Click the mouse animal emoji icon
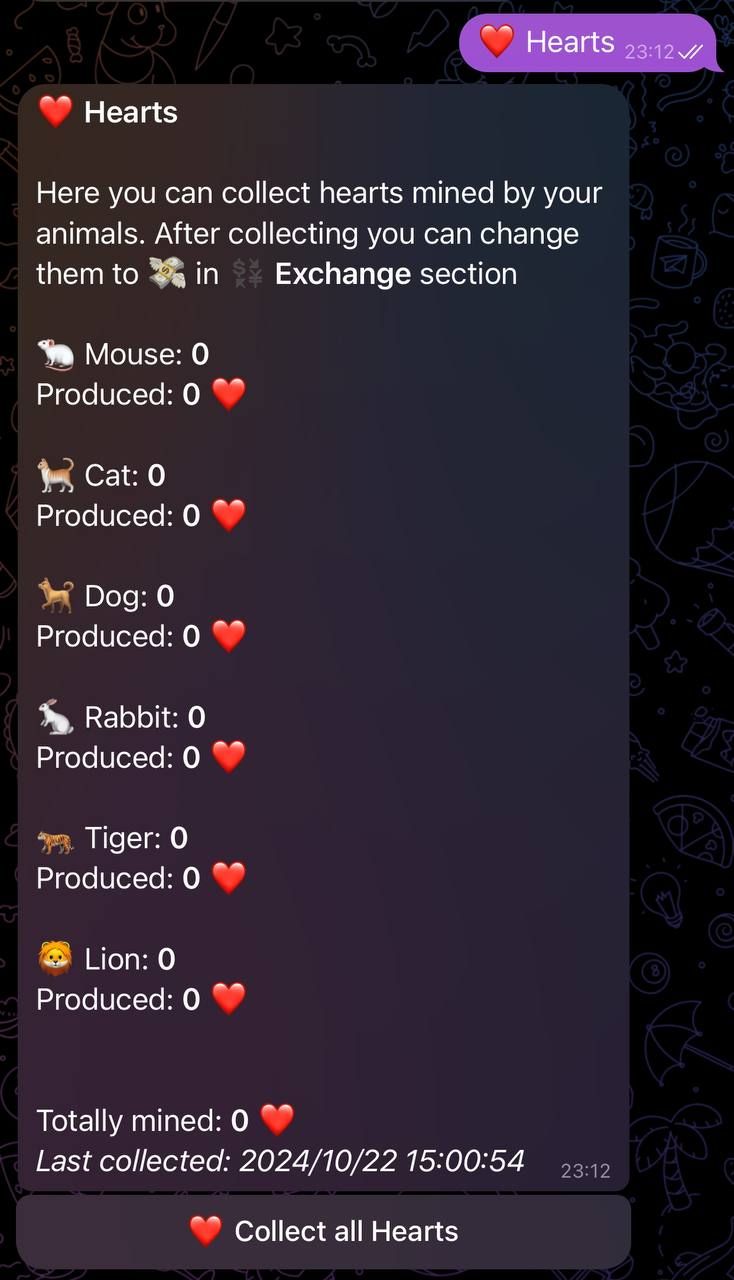Viewport: 734px width, 1280px height. tap(55, 353)
